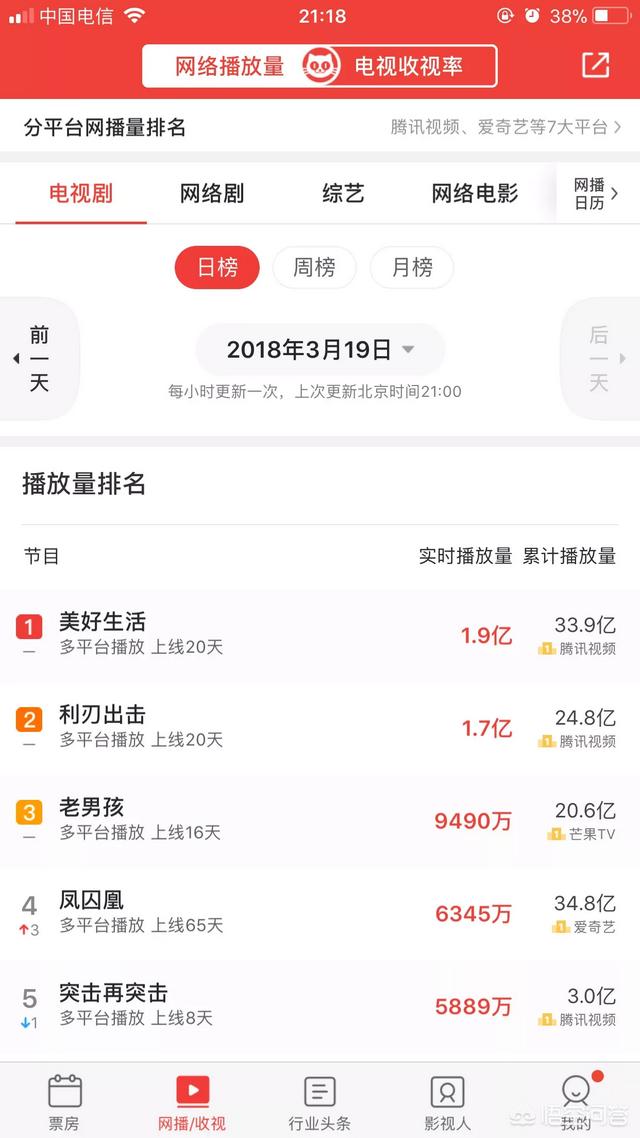Switch to 电视收视率 view

pos(408,66)
